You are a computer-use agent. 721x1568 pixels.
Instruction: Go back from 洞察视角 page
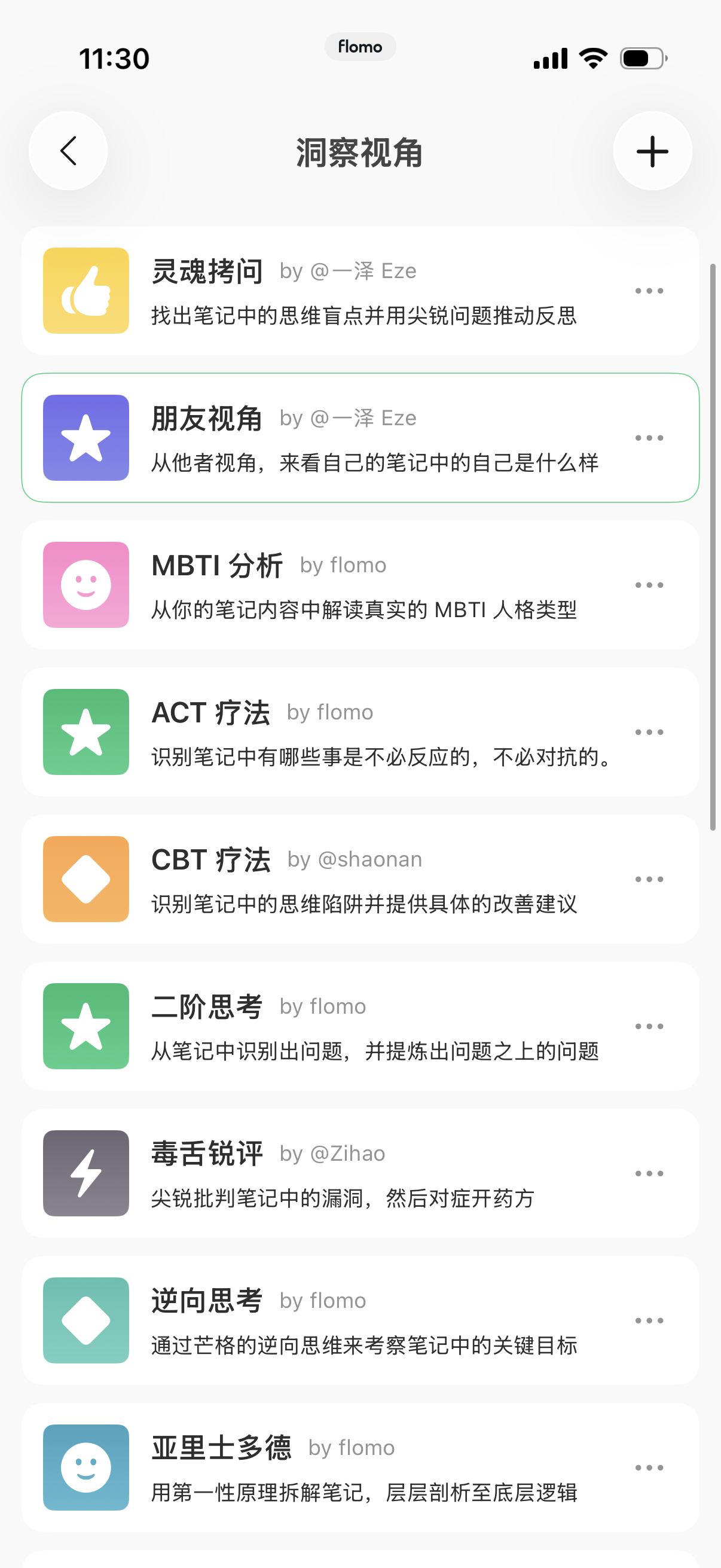click(68, 151)
